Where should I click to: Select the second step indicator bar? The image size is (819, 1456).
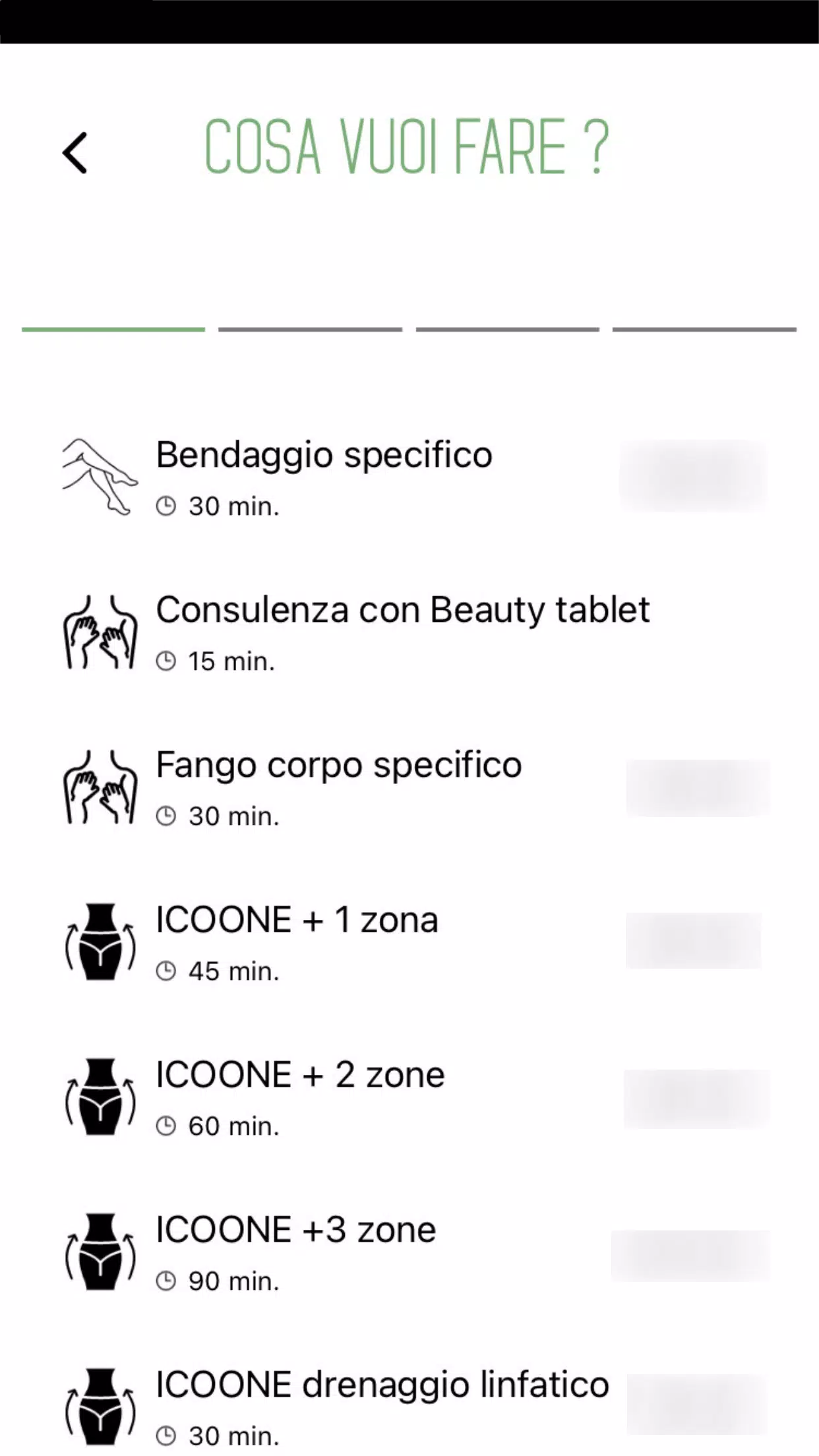(310, 328)
